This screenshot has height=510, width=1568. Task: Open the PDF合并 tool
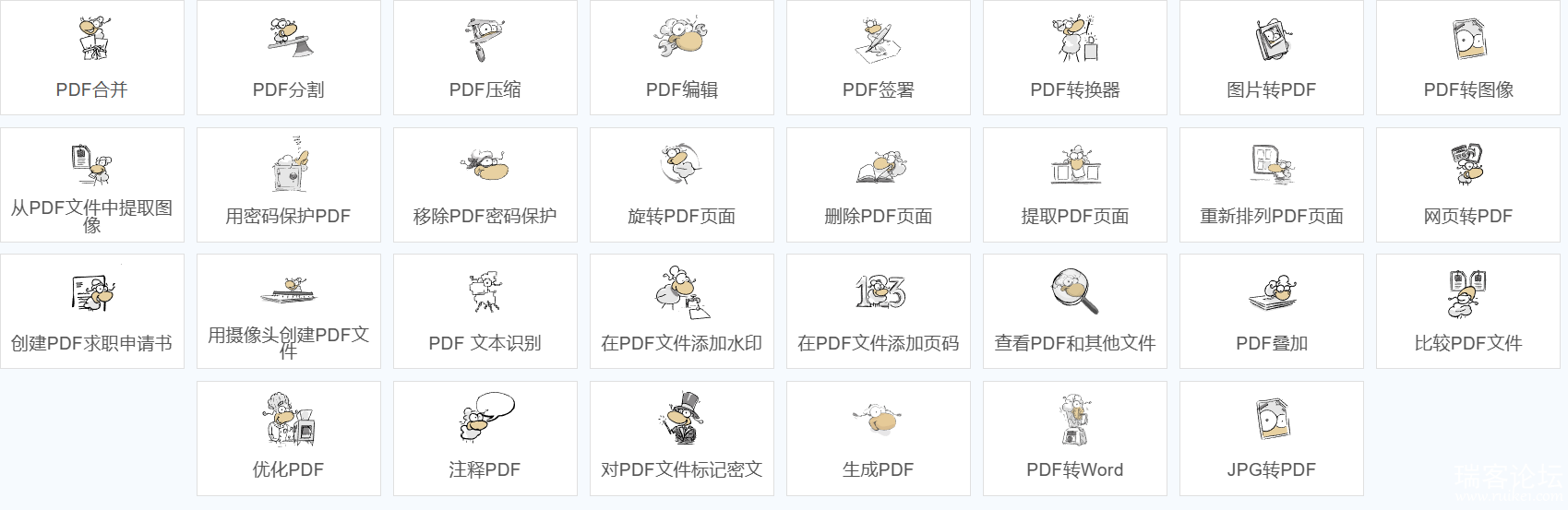coord(92,58)
